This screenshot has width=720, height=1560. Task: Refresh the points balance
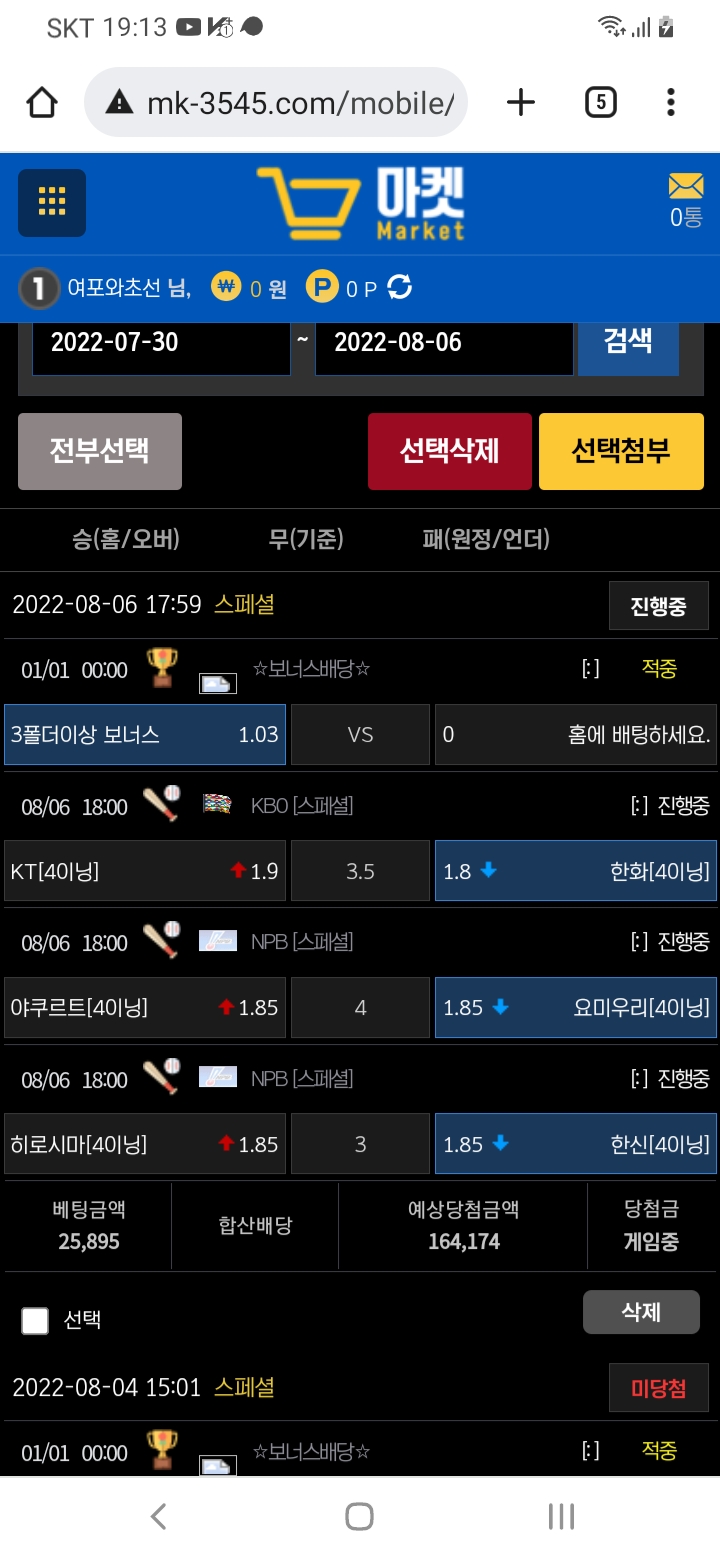click(399, 288)
